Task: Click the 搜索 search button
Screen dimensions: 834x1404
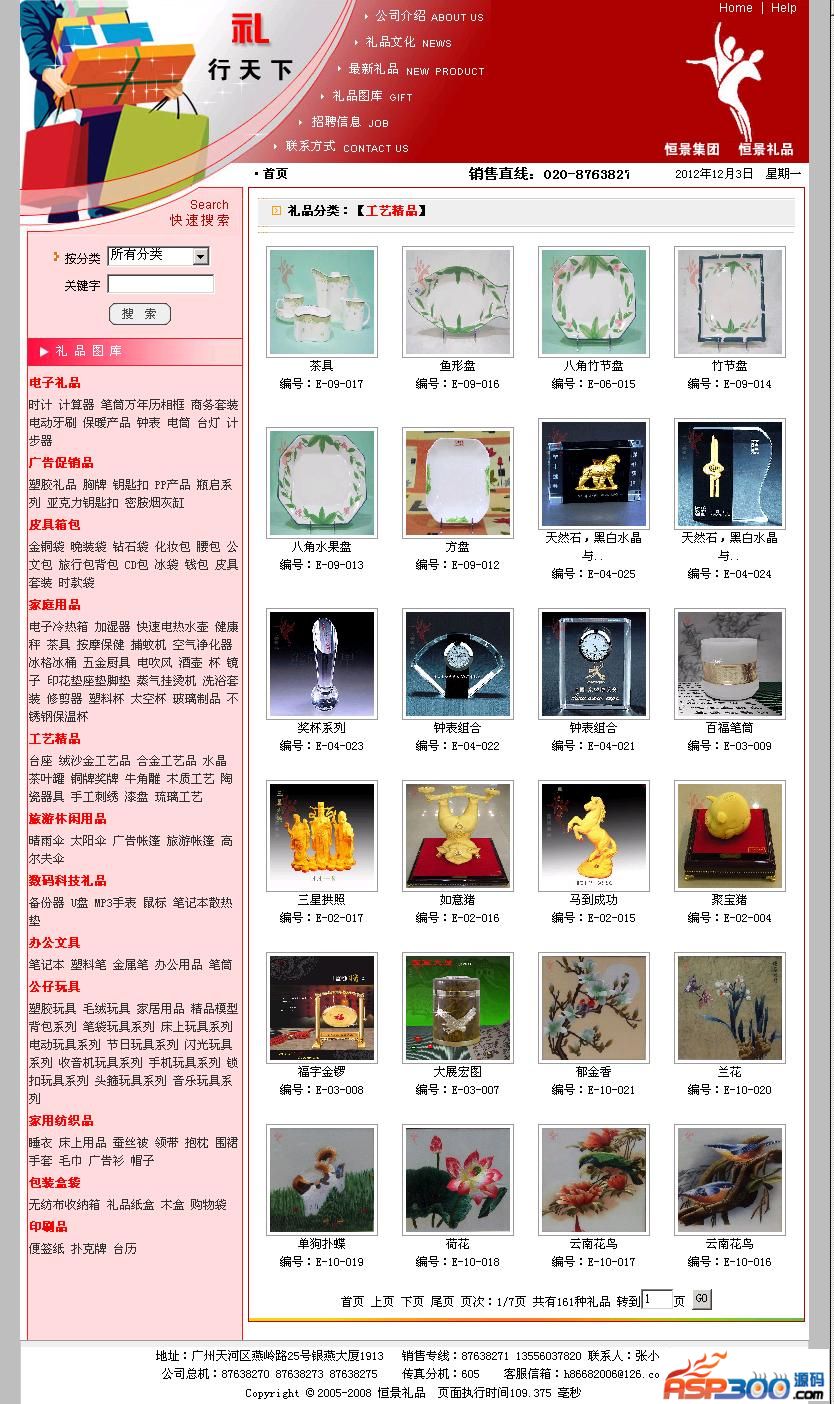Action: click(x=139, y=314)
